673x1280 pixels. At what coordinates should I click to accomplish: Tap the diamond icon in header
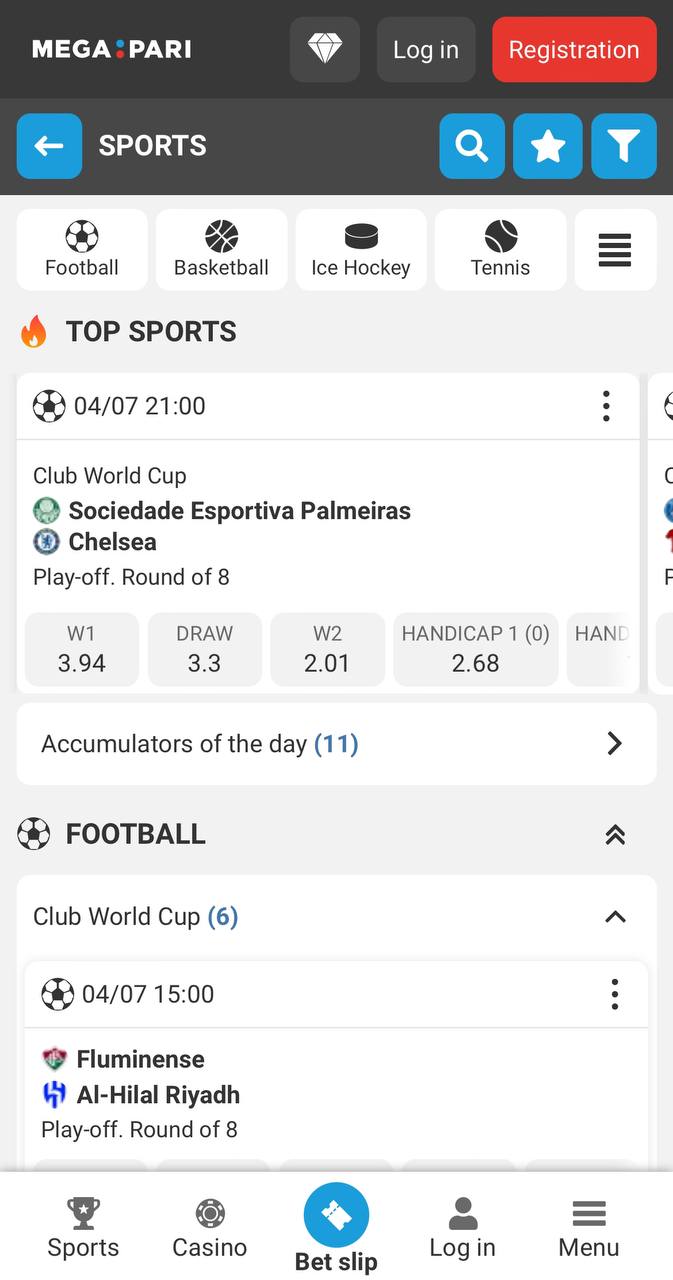pos(325,49)
